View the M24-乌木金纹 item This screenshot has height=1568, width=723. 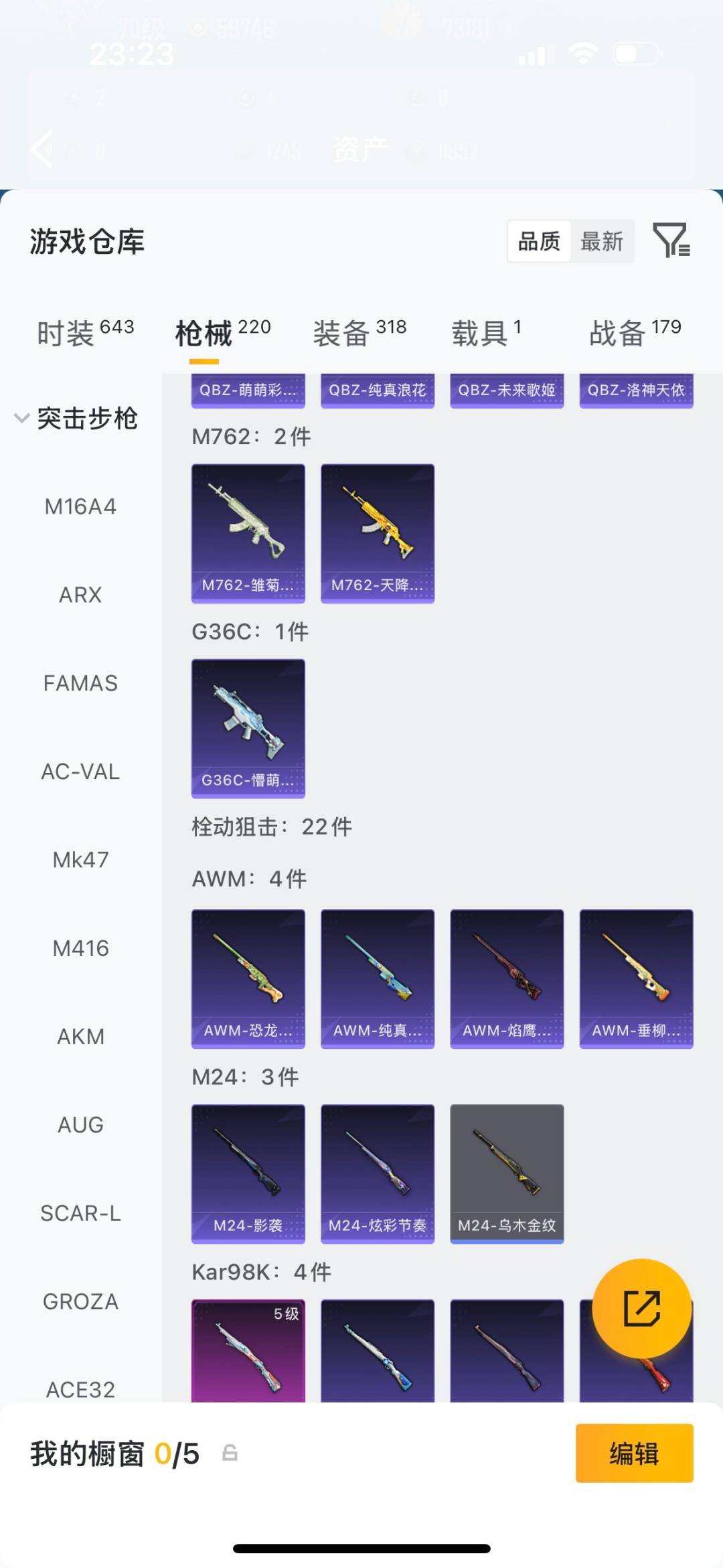tap(507, 1173)
